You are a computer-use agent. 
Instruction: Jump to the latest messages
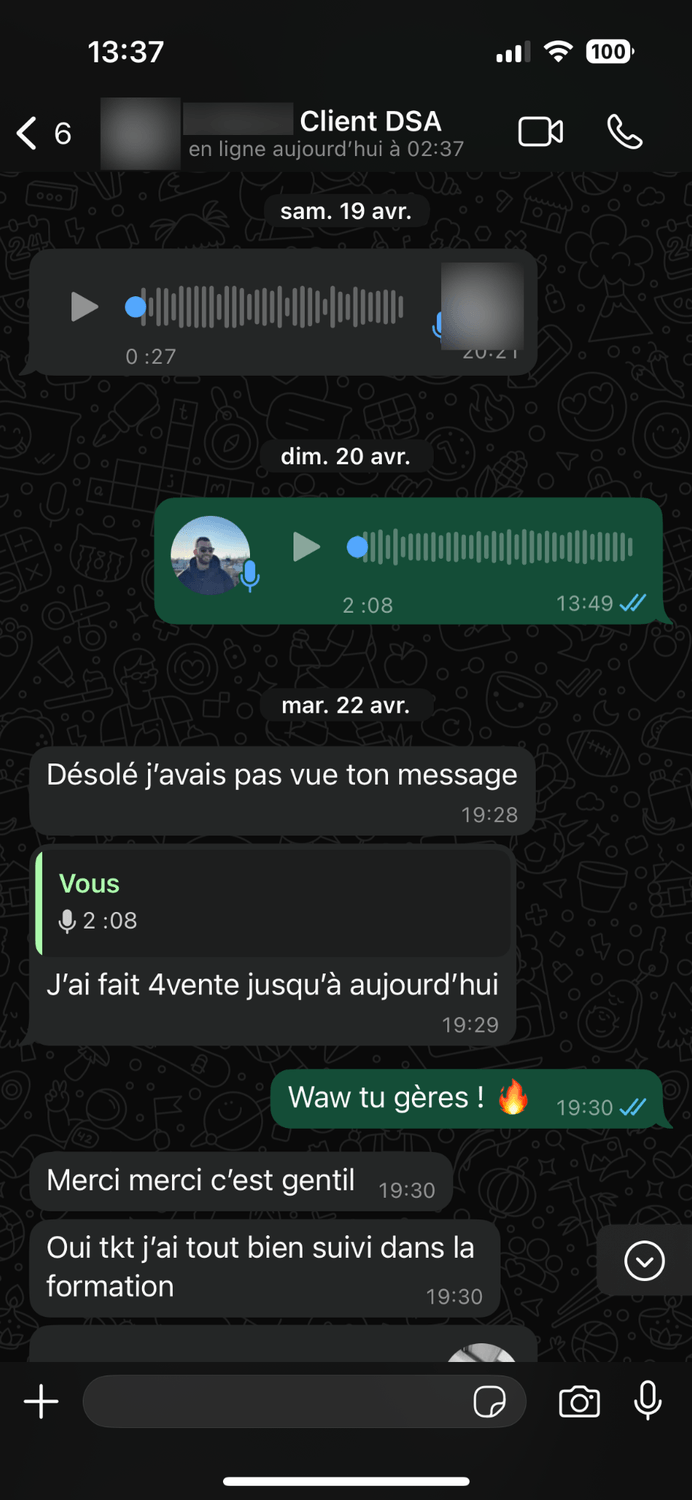(644, 1261)
